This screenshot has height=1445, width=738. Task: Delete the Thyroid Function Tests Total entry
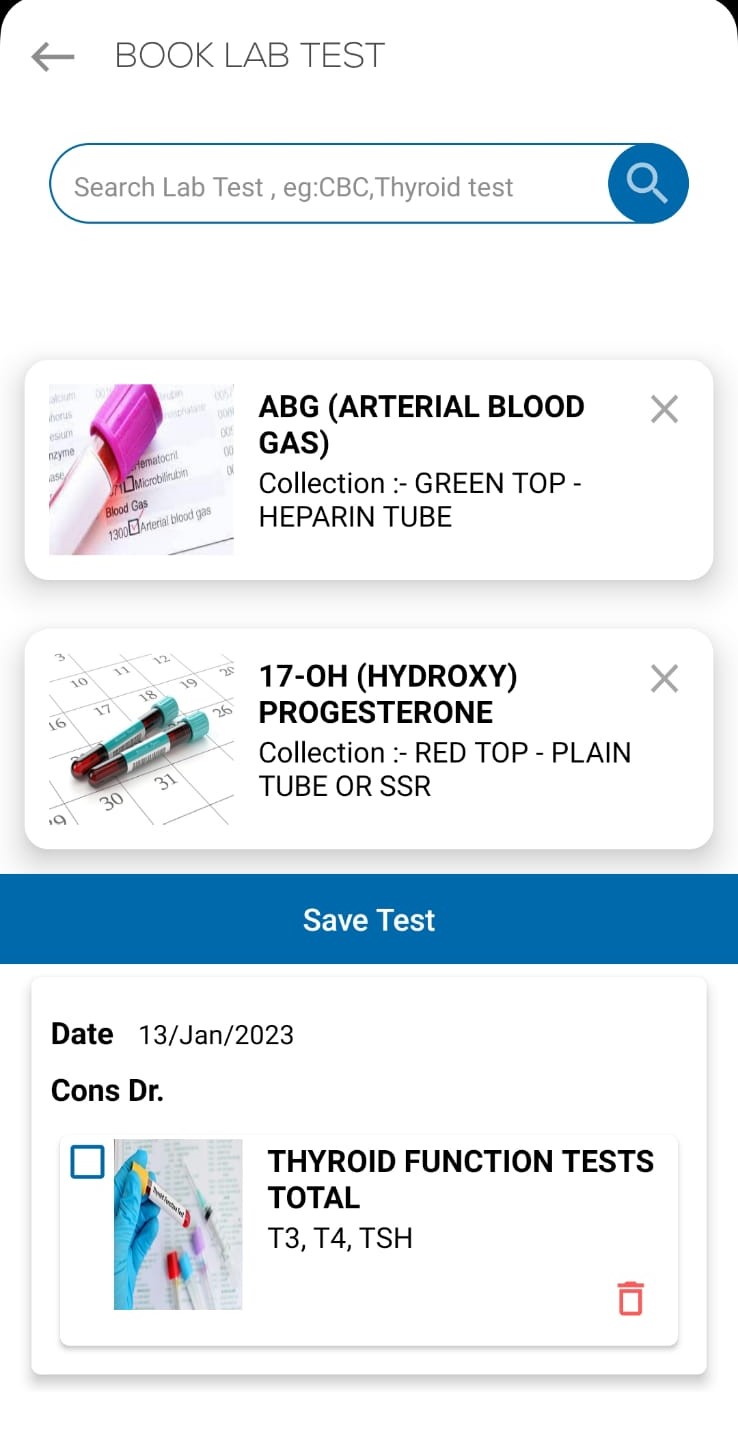click(630, 1298)
